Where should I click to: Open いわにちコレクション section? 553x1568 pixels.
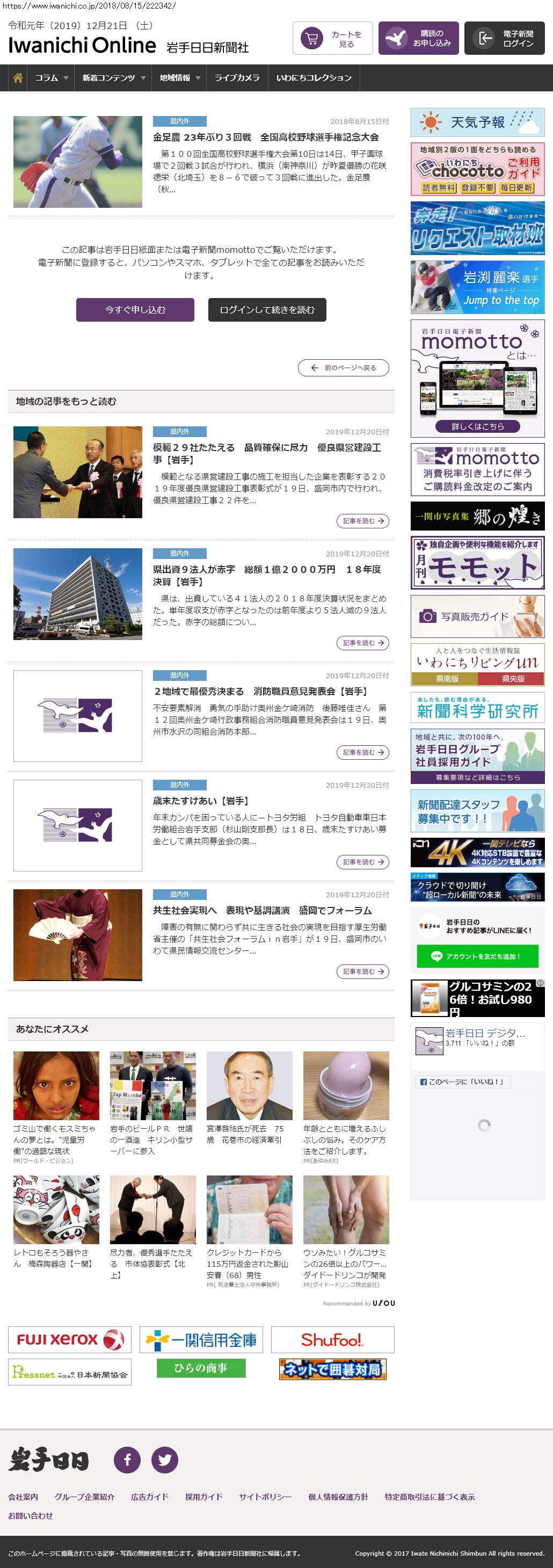[x=314, y=78]
